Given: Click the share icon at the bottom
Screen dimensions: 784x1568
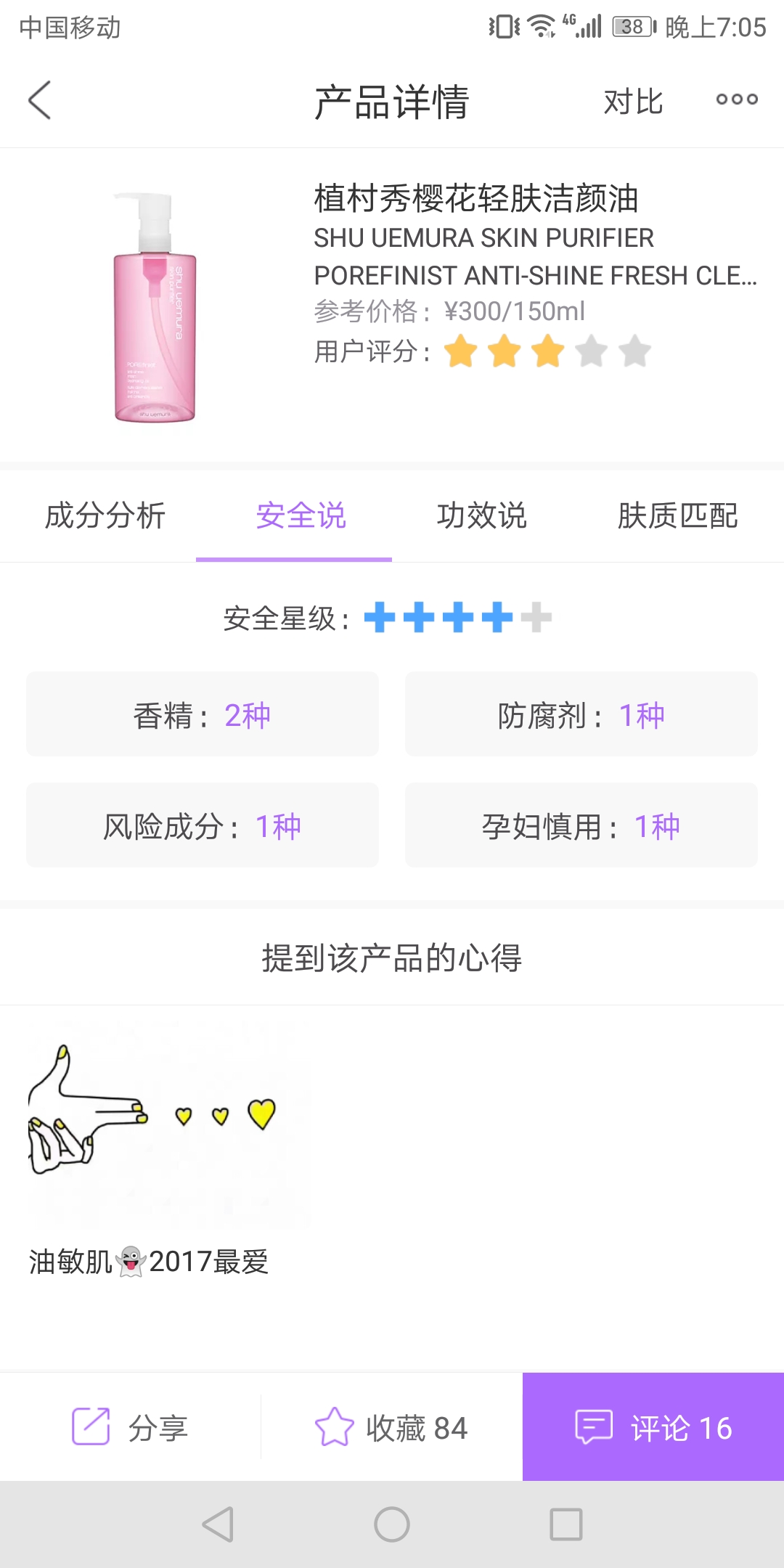Looking at the screenshot, I should tap(89, 1427).
